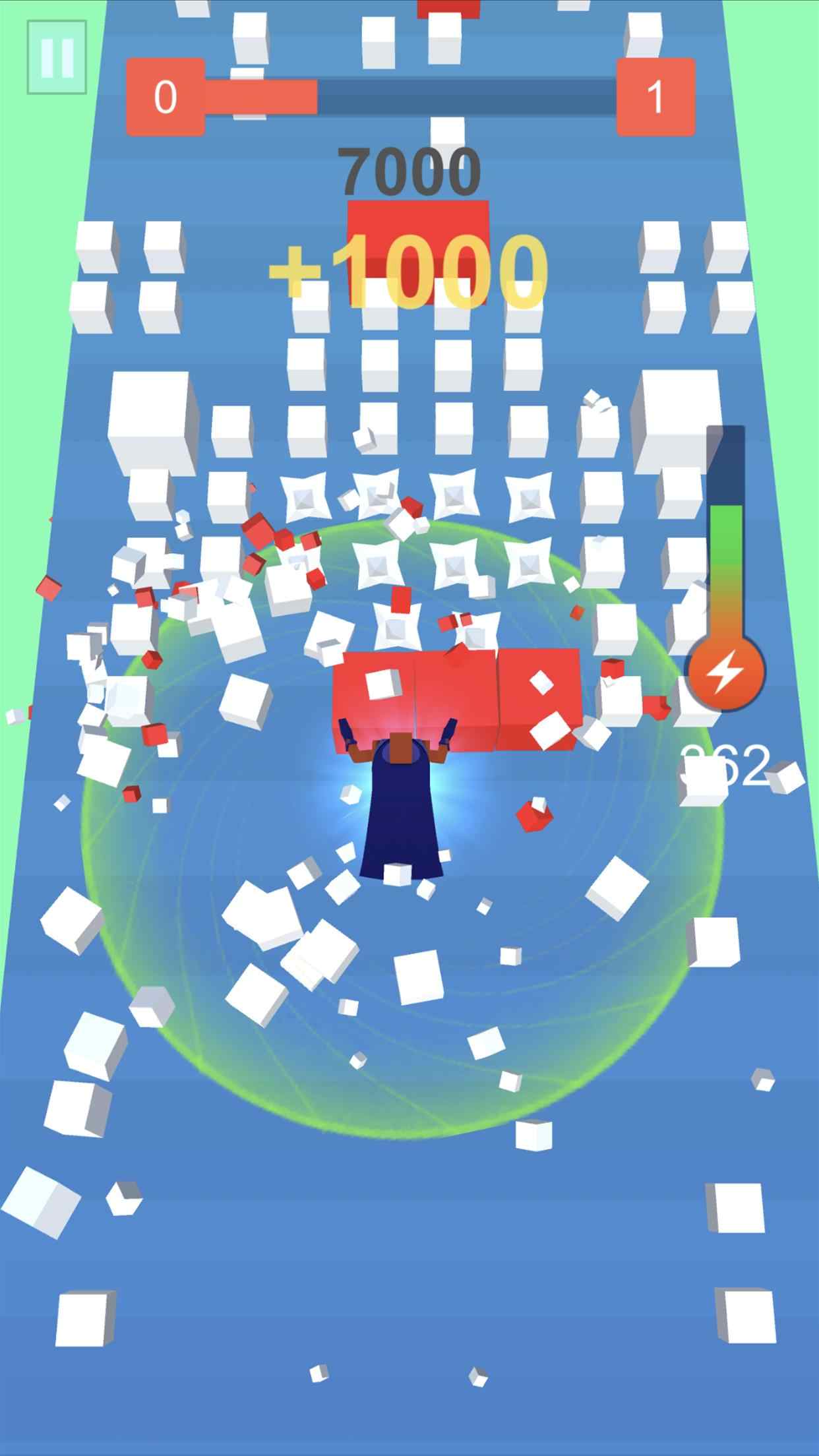Image resolution: width=819 pixels, height=1456 pixels.
Task: Pause the game
Action: (57, 57)
